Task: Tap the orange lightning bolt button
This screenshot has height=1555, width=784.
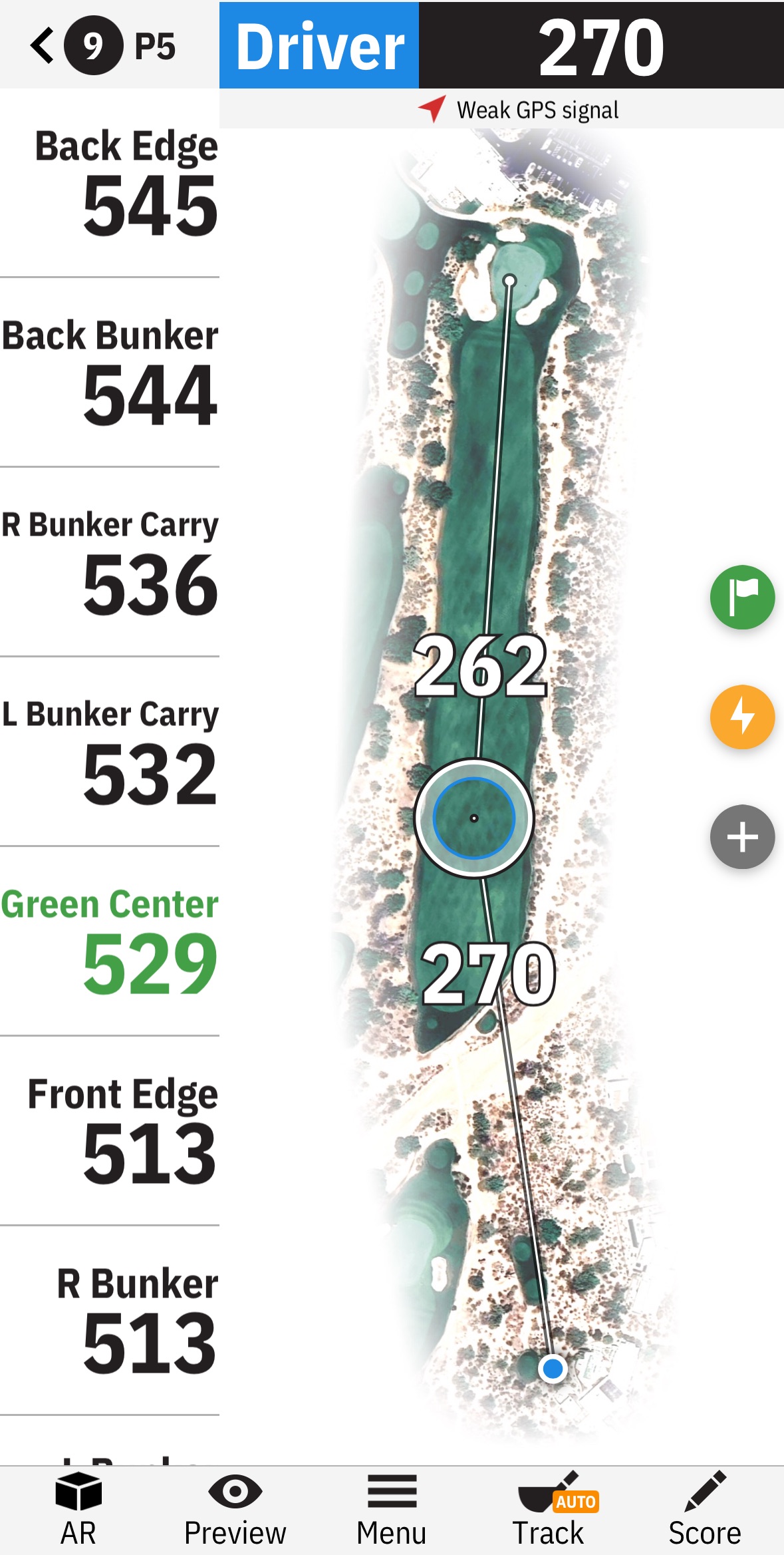Action: click(742, 717)
